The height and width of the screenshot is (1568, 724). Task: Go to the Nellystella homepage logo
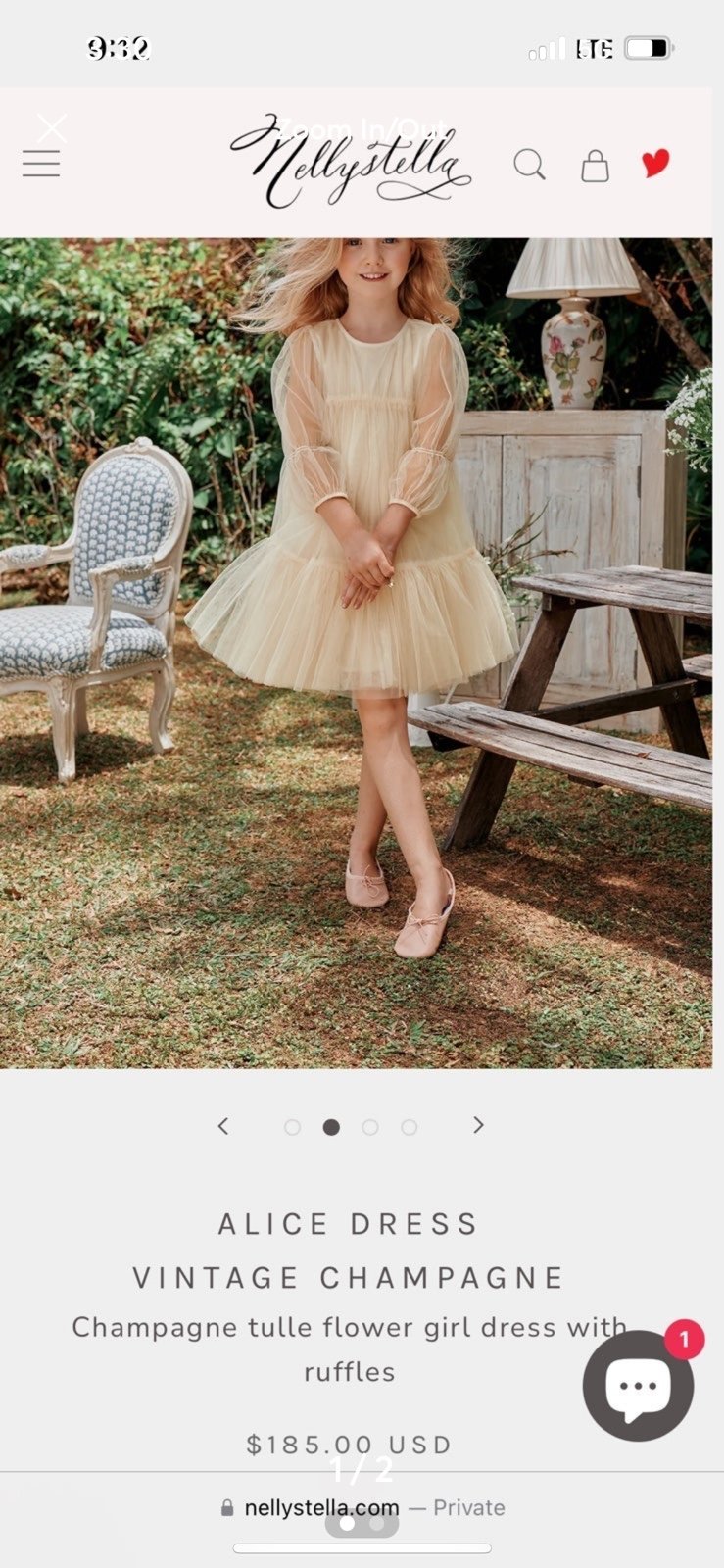[x=351, y=162]
